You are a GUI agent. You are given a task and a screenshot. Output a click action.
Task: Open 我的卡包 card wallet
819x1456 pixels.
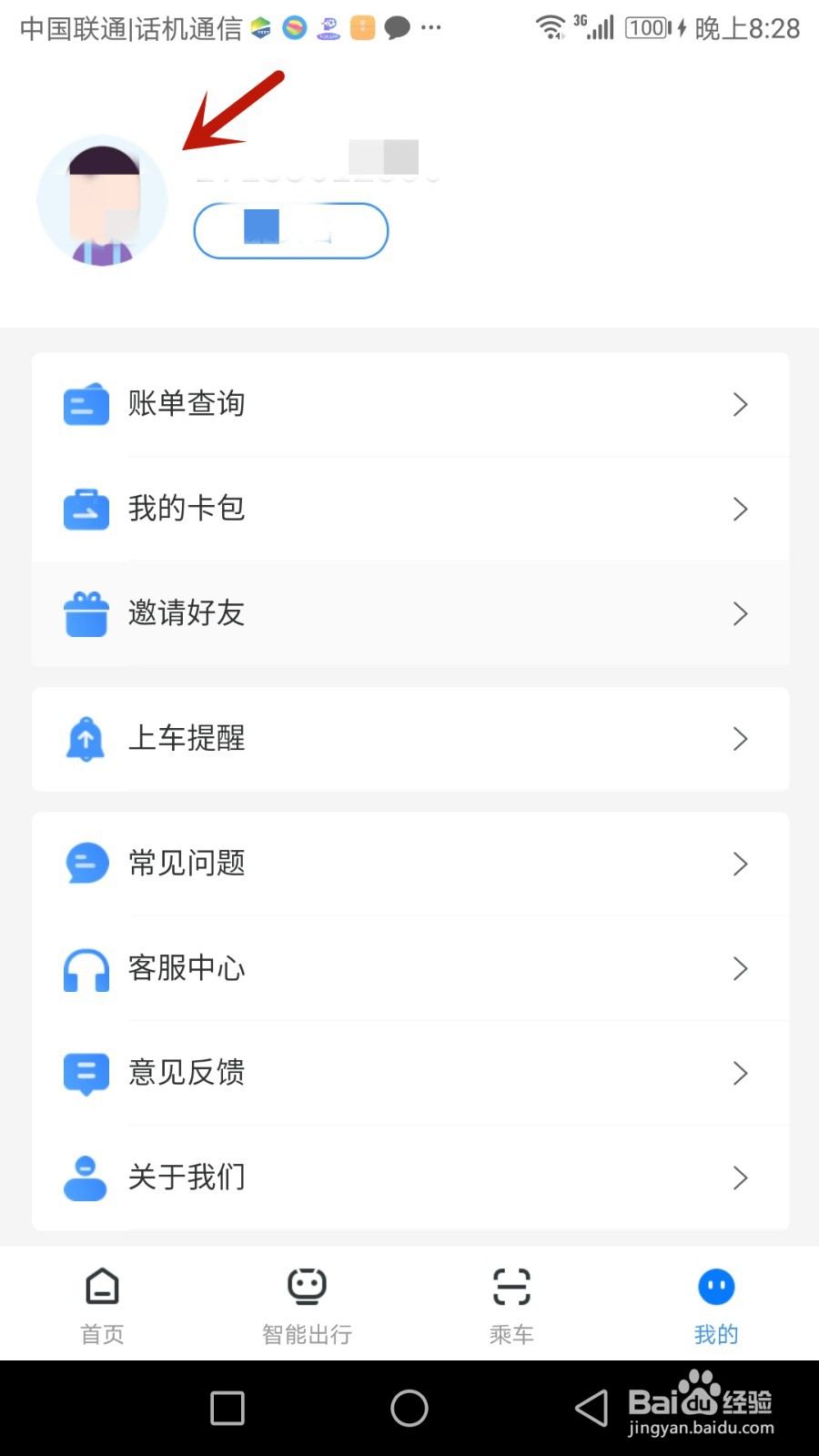click(x=409, y=509)
